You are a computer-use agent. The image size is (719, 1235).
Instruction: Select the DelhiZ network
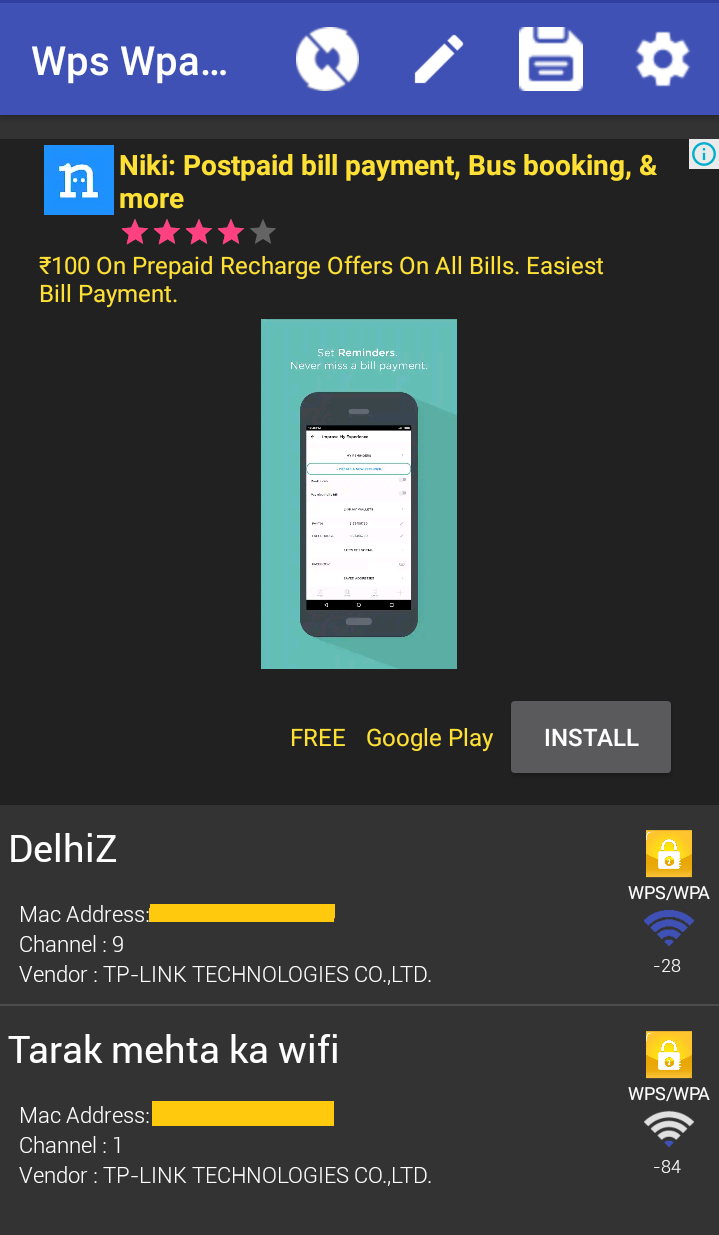coord(359,905)
